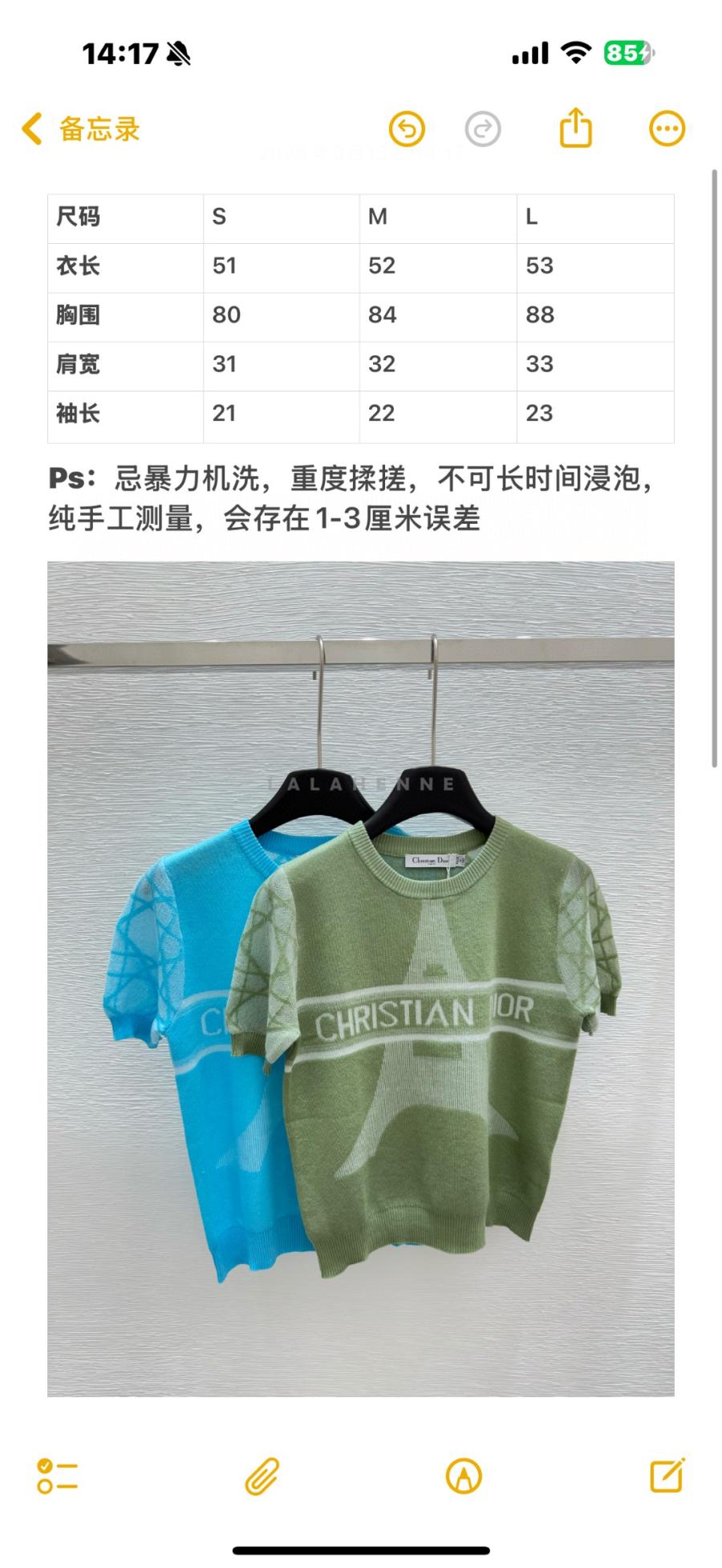Open the markup pen tool
This screenshot has width=722, height=1568.
(464, 1477)
